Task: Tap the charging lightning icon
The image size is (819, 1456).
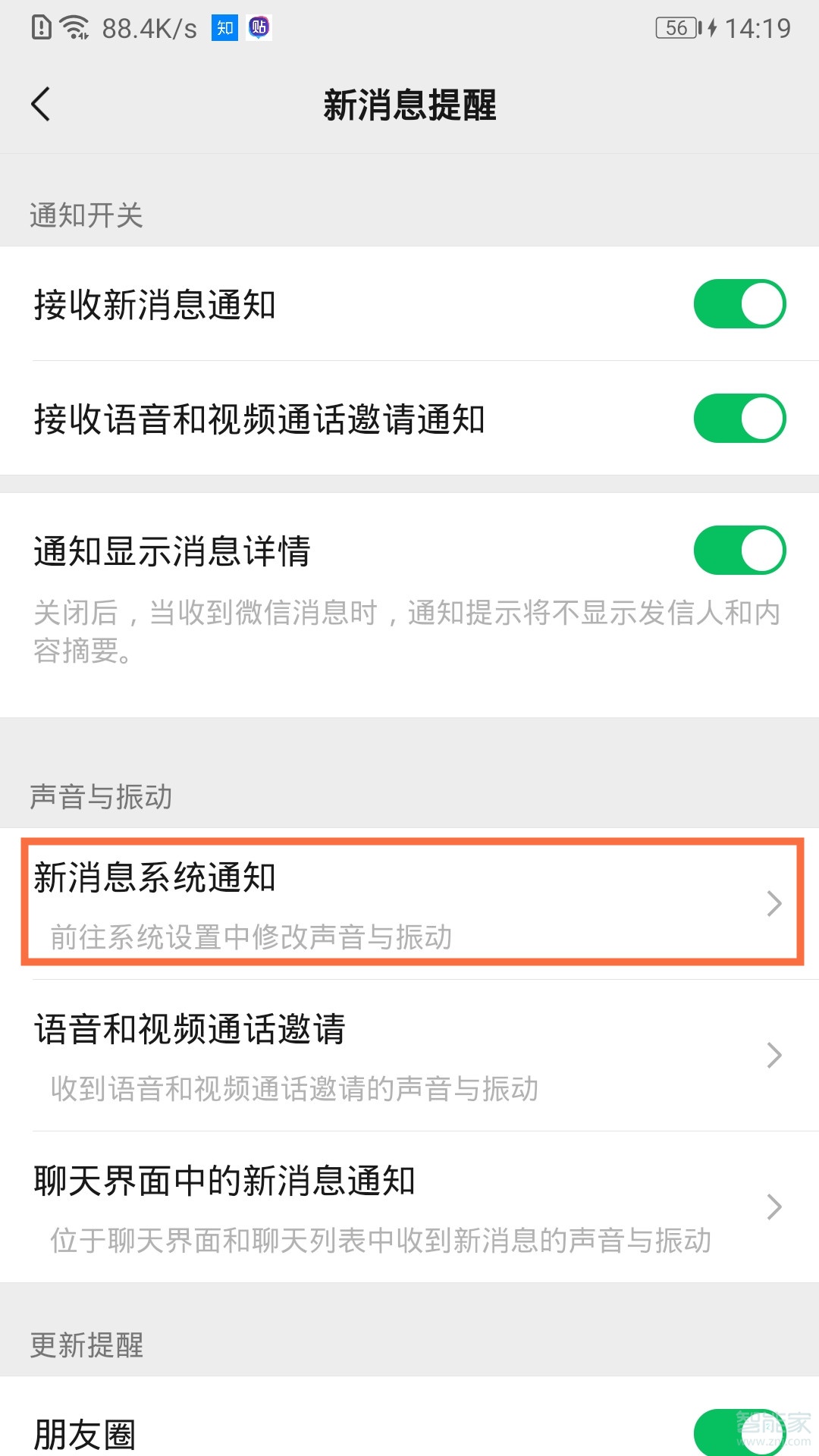Action: 710,27
